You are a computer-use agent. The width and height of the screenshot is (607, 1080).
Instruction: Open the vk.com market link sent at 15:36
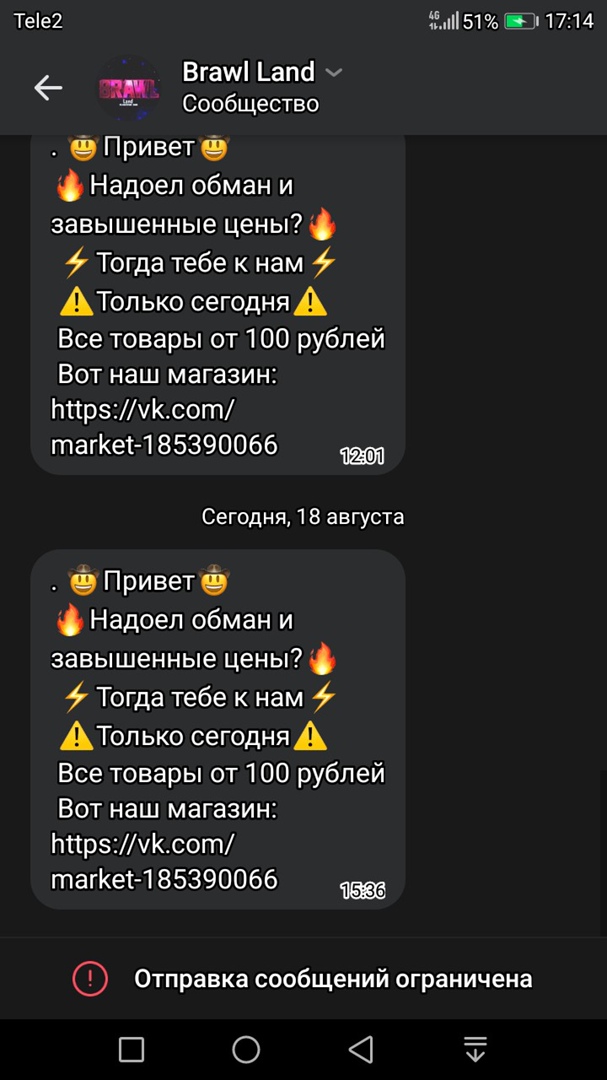click(163, 861)
